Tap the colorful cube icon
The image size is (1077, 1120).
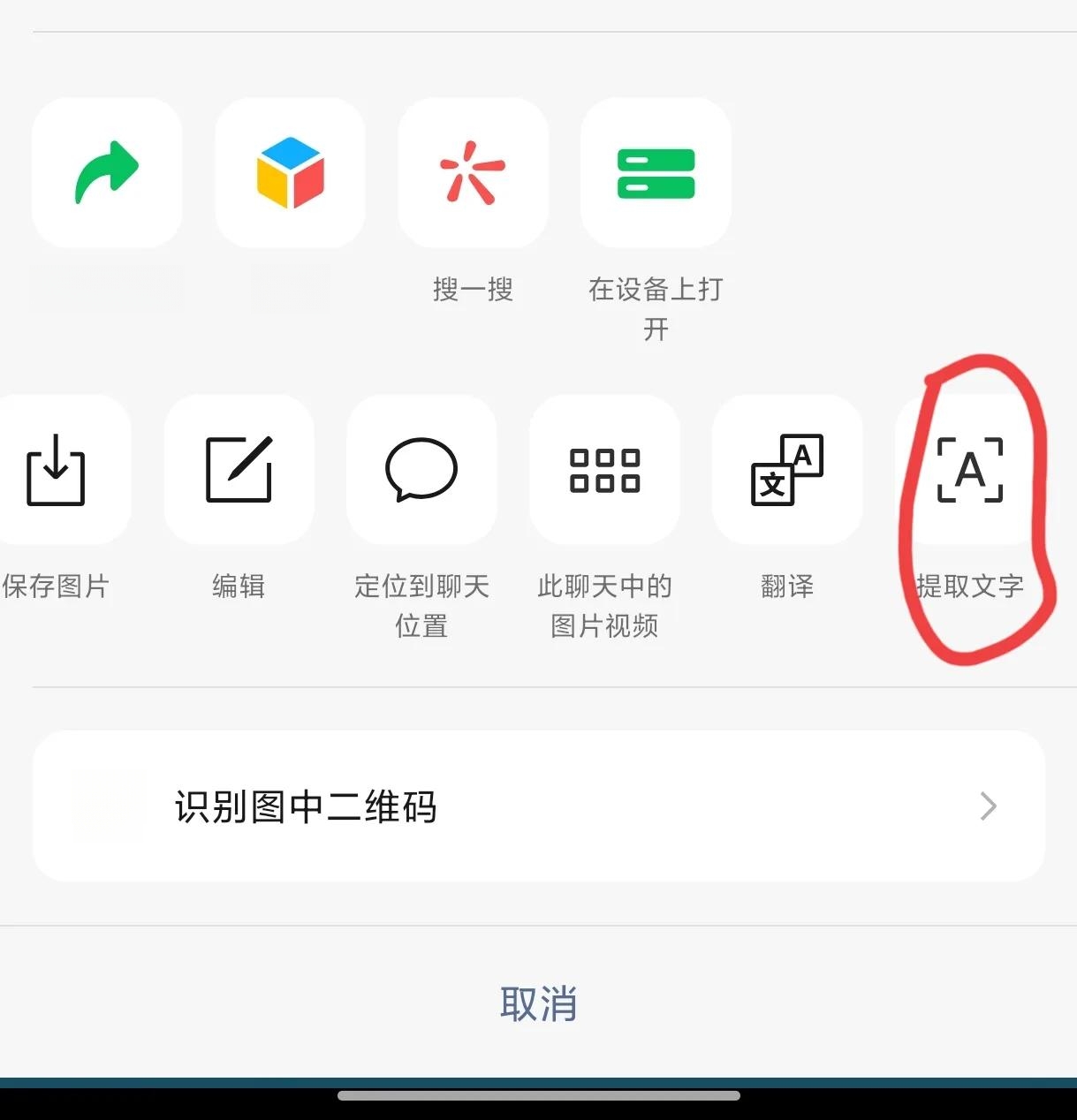pyautogui.click(x=290, y=172)
